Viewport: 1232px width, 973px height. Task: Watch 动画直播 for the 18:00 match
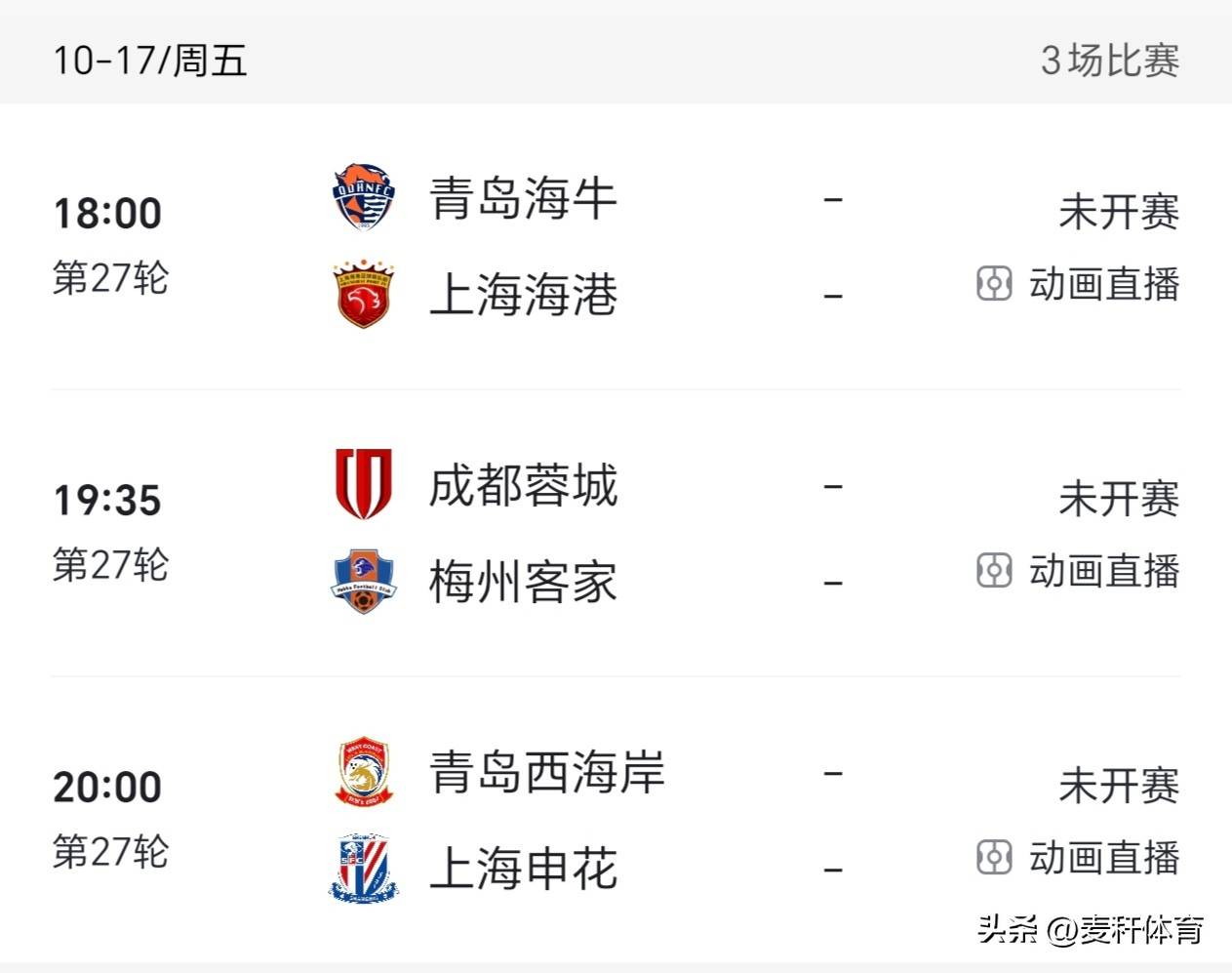coord(1079,284)
